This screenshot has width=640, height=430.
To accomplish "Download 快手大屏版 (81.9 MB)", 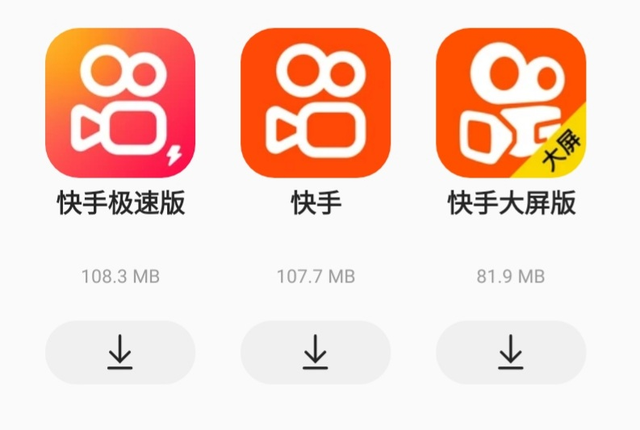I will 511,352.
